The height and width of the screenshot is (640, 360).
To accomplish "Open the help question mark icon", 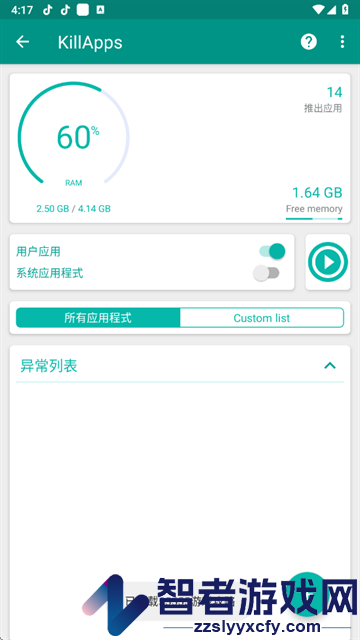I will 309,42.
